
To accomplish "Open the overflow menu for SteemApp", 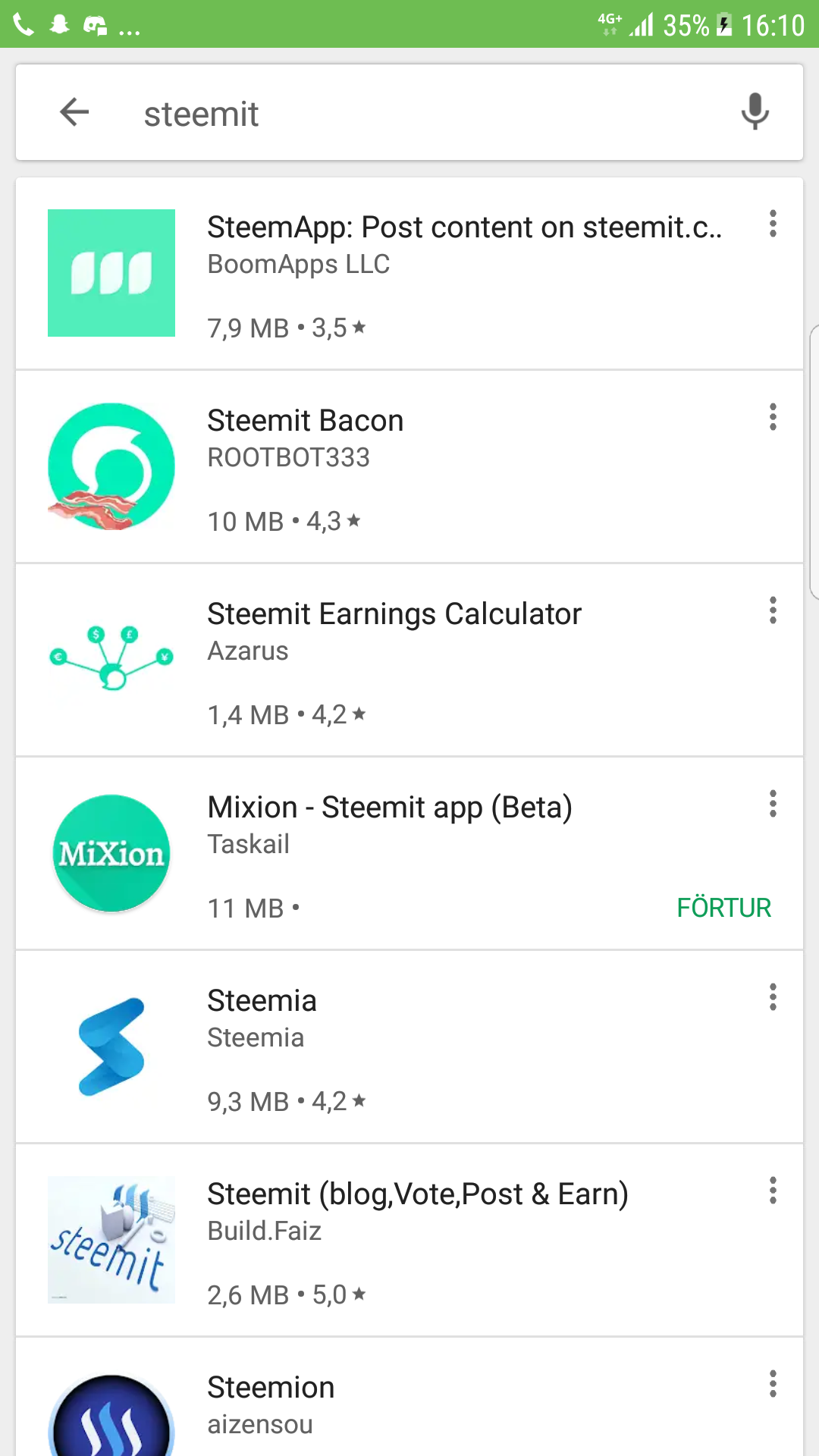I will (x=773, y=224).
